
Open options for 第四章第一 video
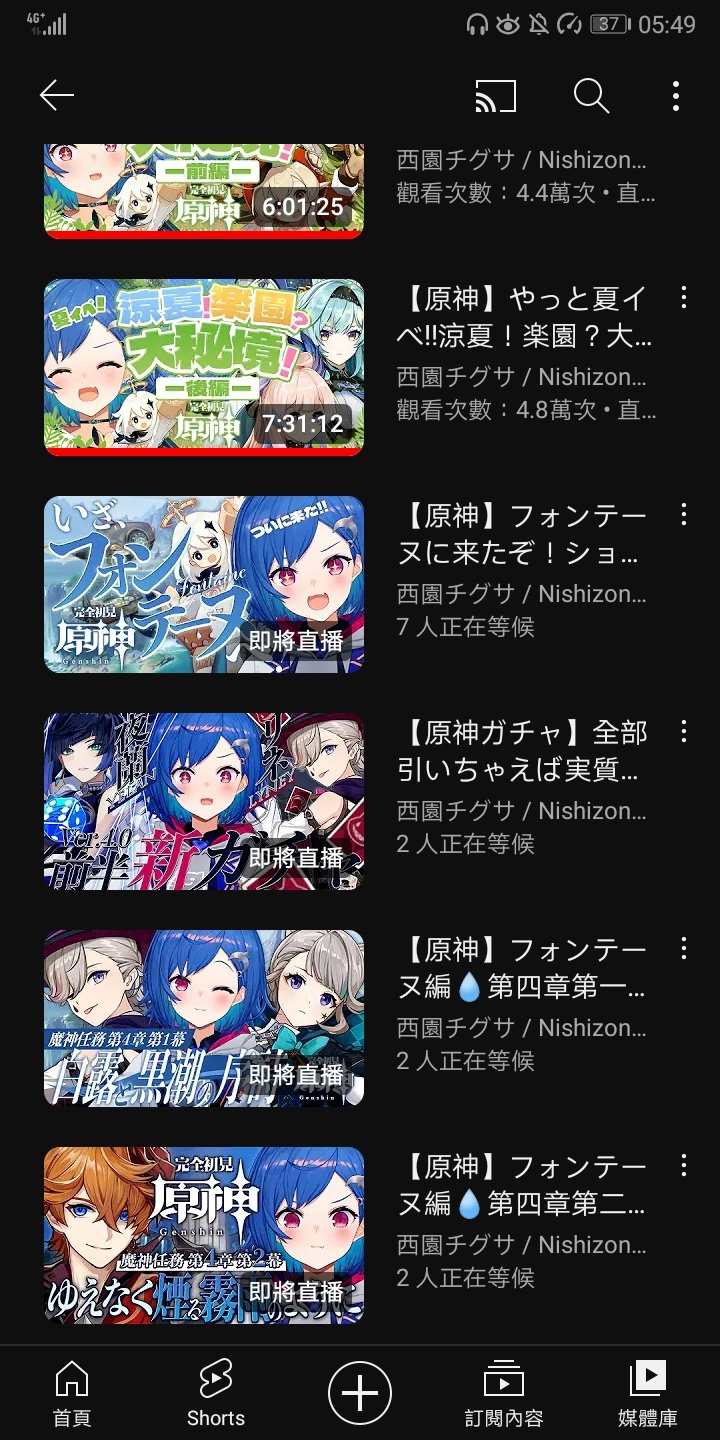coord(684,949)
